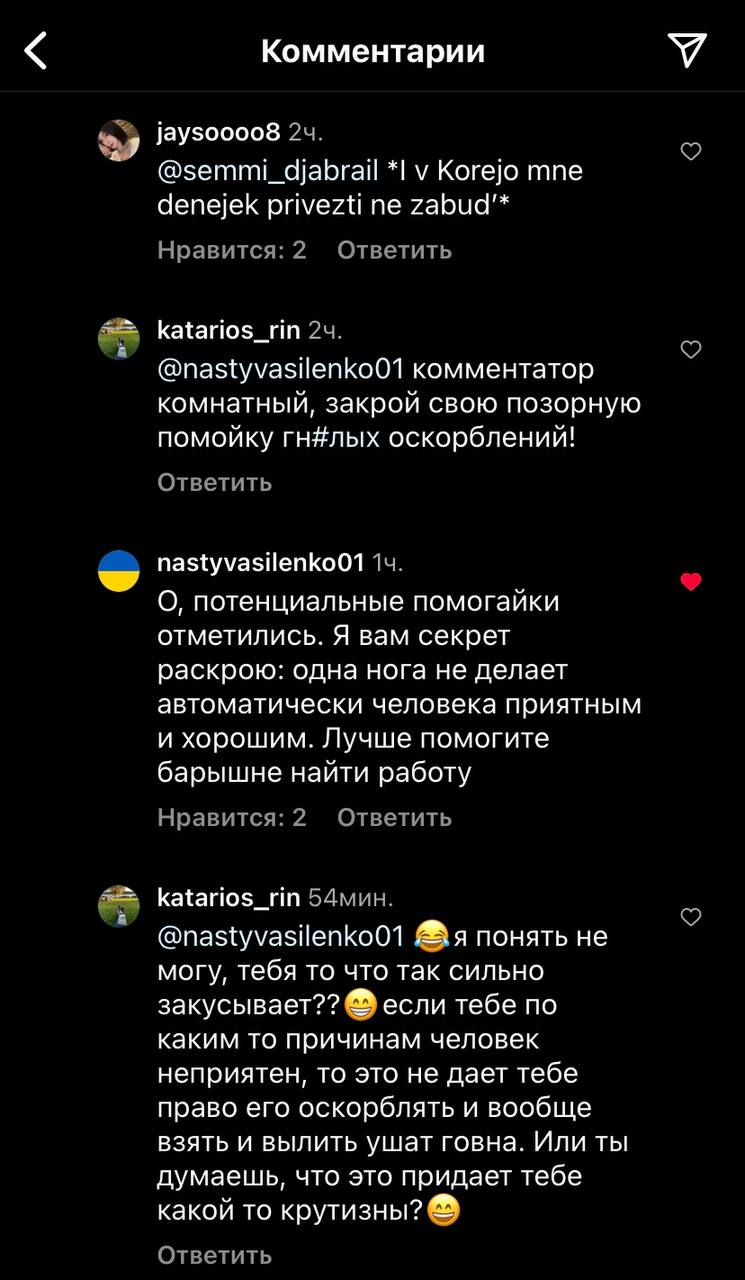745x1280 pixels.
Task: Reply to the katarios_rin comment about комментатор комнатный
Action: click(x=214, y=482)
